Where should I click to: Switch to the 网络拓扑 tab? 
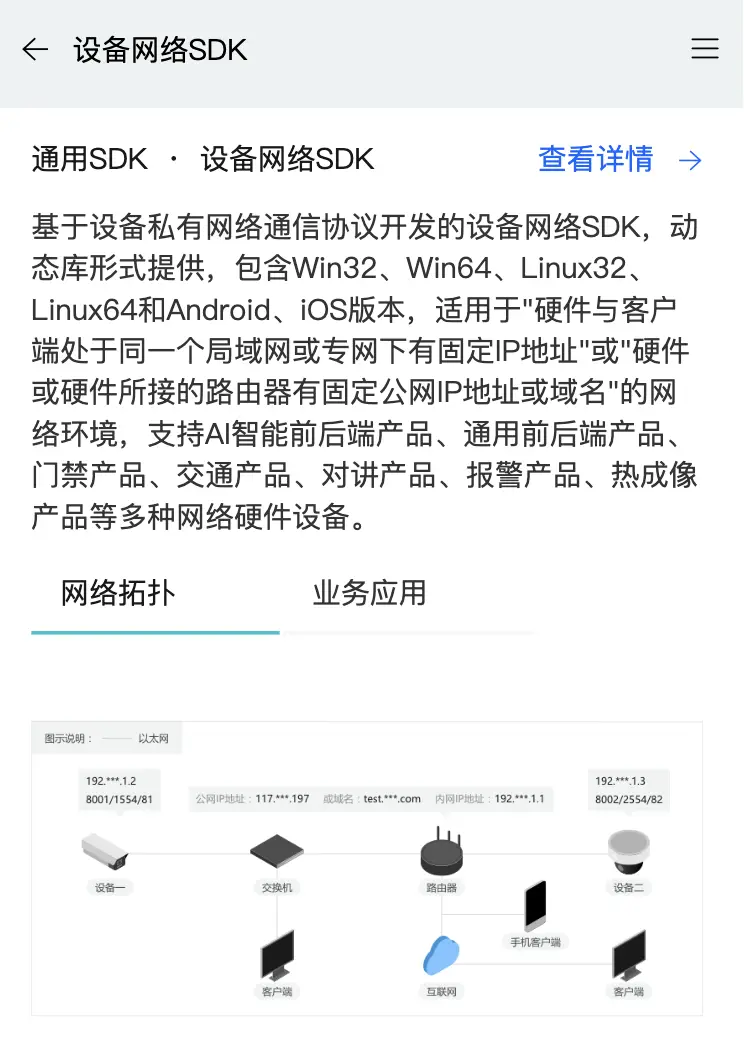(118, 593)
